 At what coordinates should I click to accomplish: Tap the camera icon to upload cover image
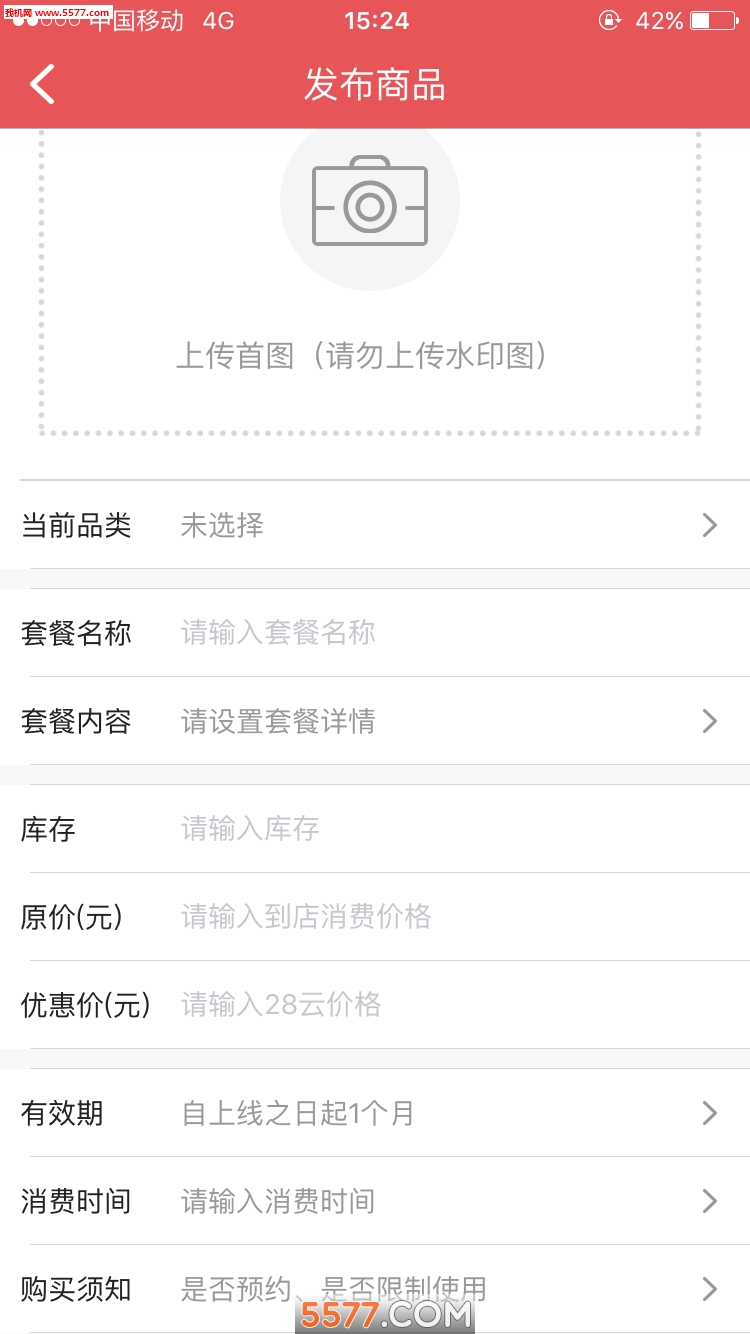click(370, 203)
